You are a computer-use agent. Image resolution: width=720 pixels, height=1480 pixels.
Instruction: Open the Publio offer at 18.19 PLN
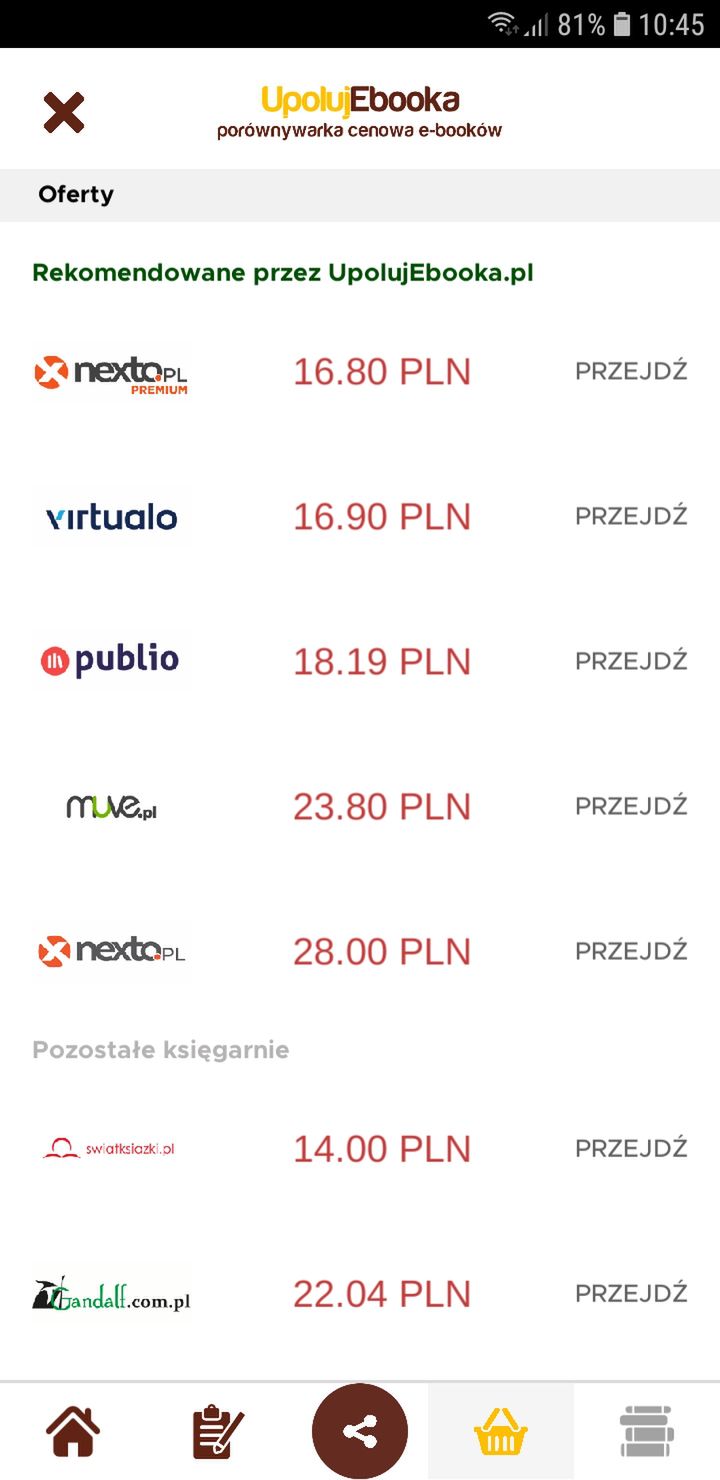click(631, 661)
